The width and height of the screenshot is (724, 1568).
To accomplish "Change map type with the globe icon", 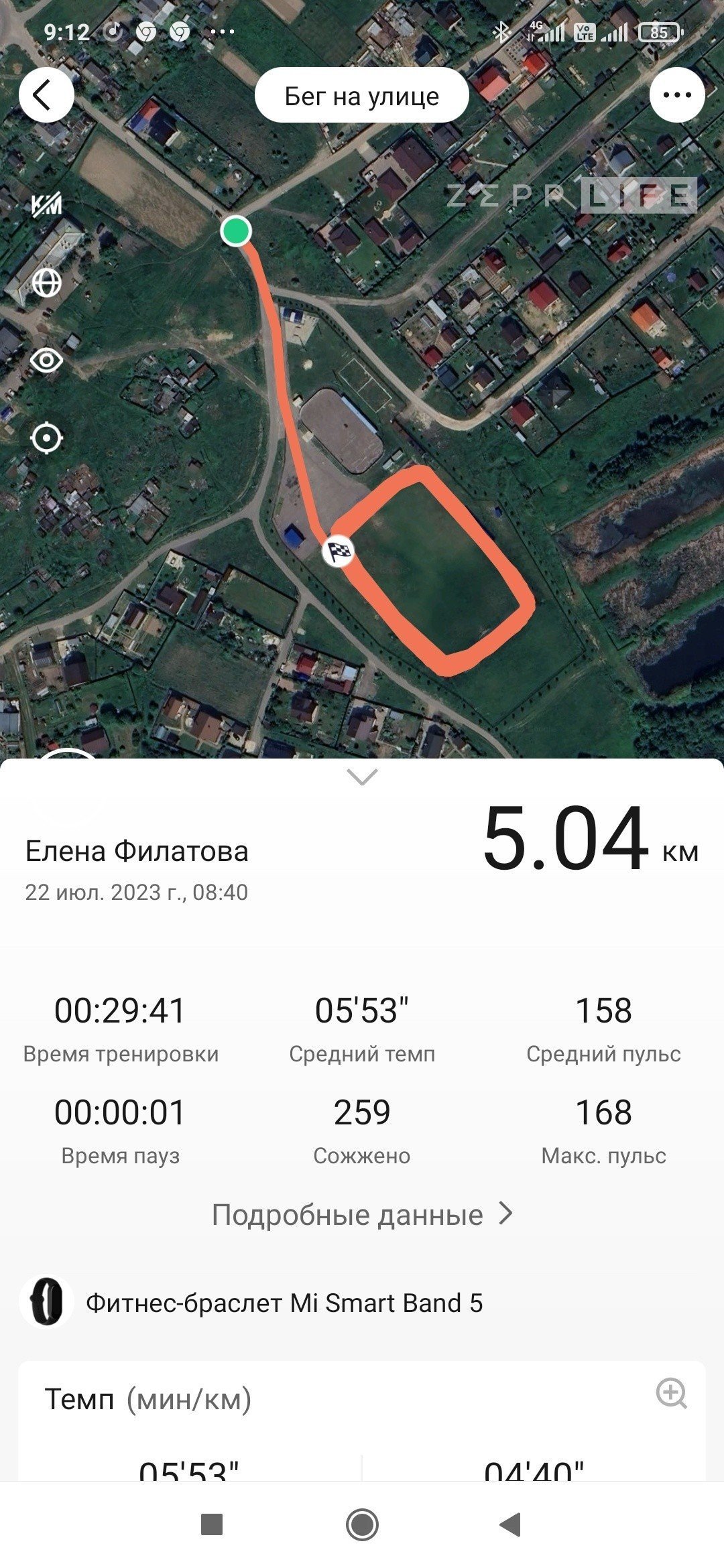I will pyautogui.click(x=47, y=283).
